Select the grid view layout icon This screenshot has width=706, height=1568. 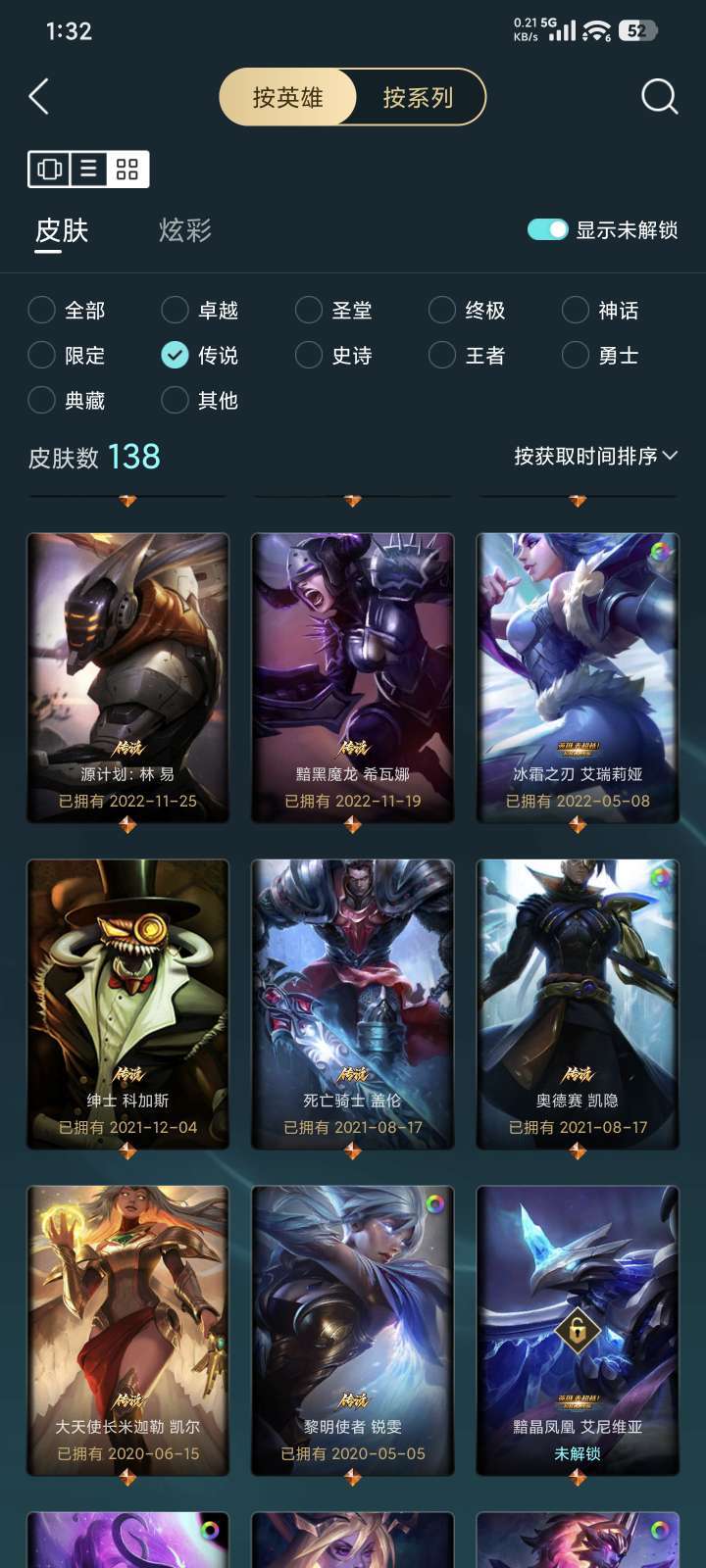click(x=126, y=169)
